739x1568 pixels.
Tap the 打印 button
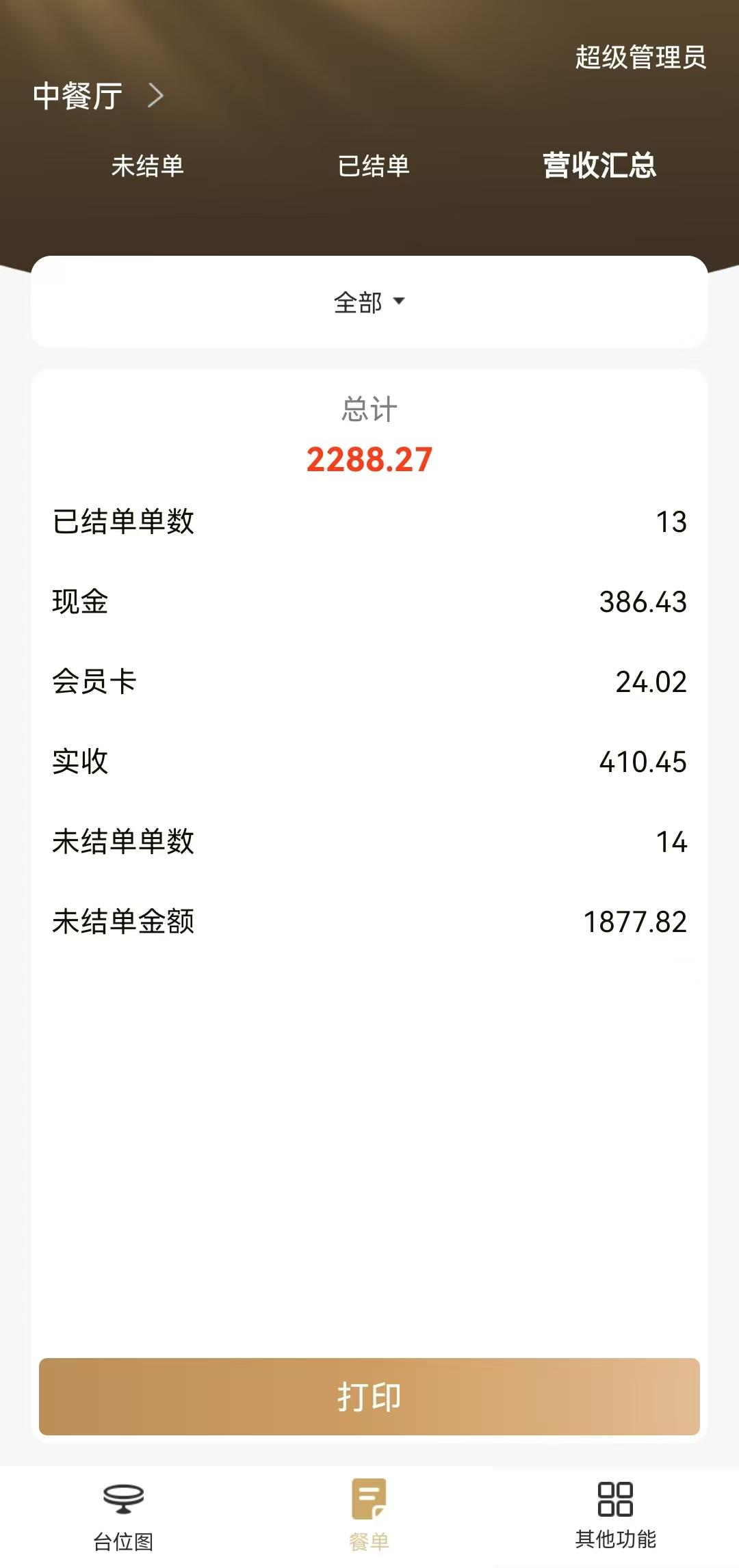point(369,1396)
